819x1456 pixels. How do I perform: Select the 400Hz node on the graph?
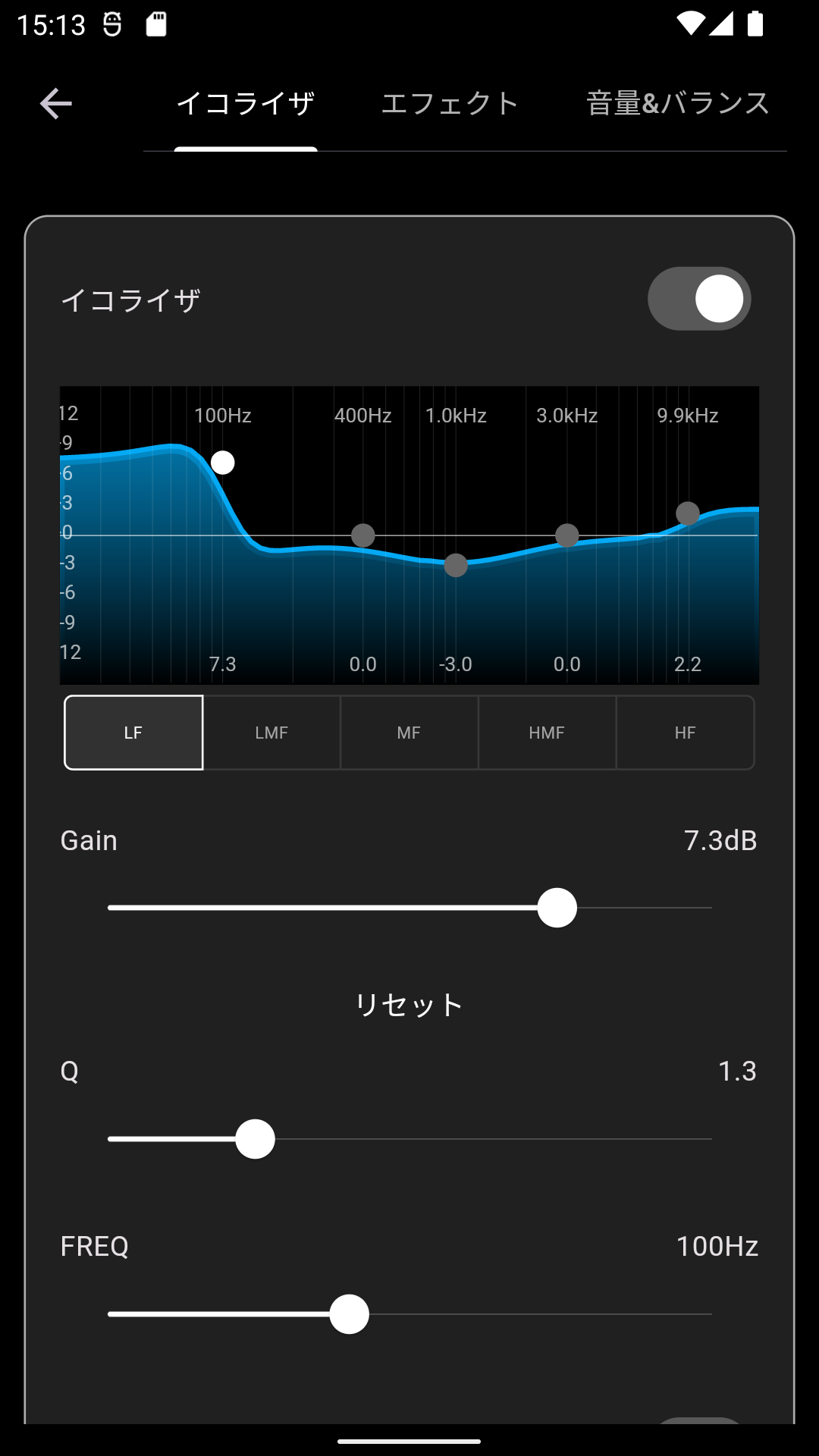[363, 535]
